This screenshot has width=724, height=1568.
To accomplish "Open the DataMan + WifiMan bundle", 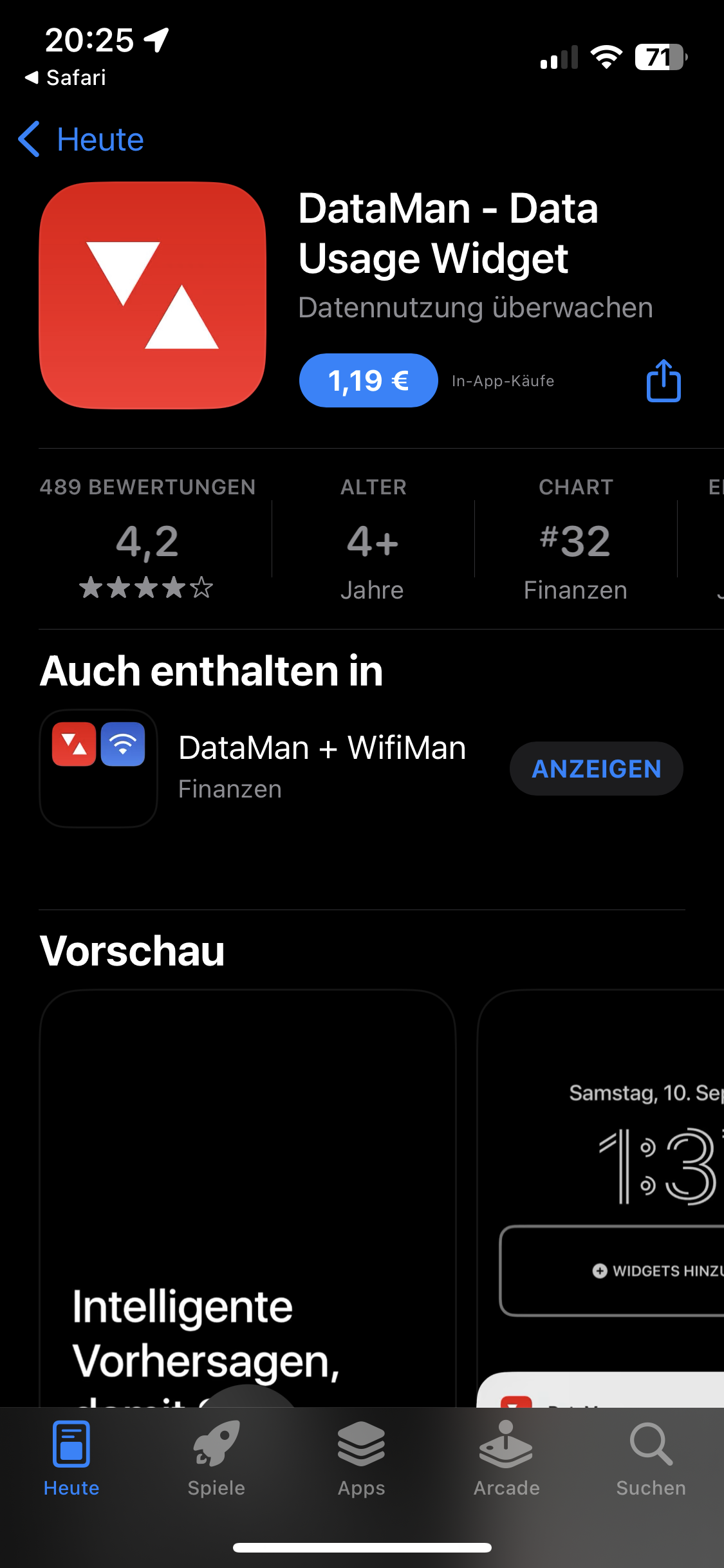I will coord(321,767).
